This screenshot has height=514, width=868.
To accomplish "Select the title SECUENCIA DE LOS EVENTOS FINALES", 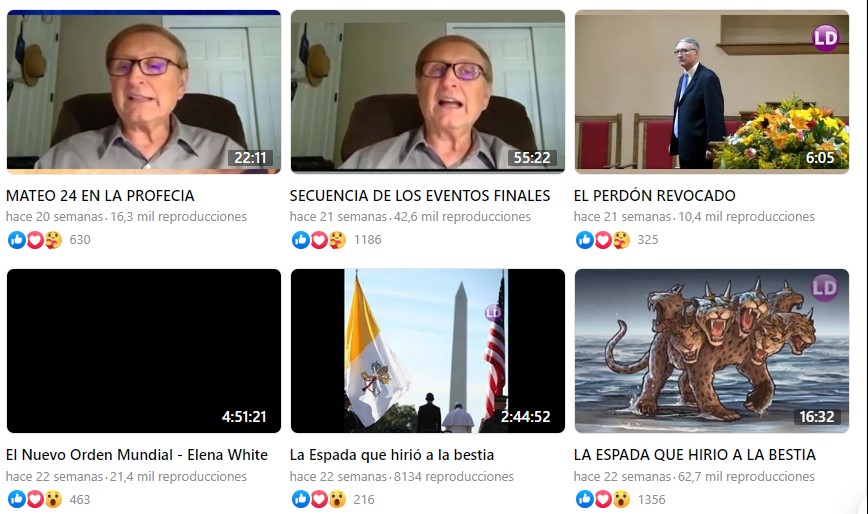I will click(420, 196).
